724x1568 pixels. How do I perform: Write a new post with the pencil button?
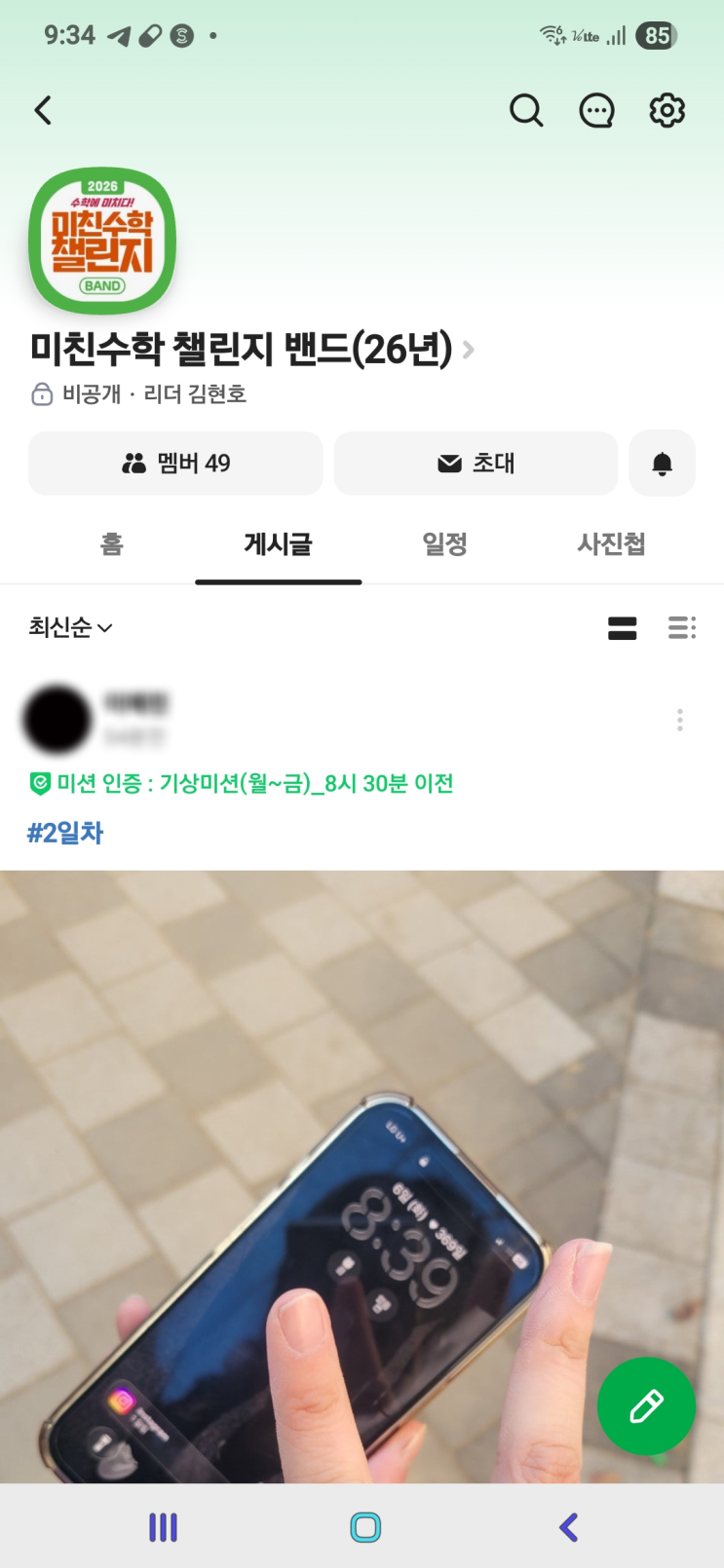(x=646, y=1405)
